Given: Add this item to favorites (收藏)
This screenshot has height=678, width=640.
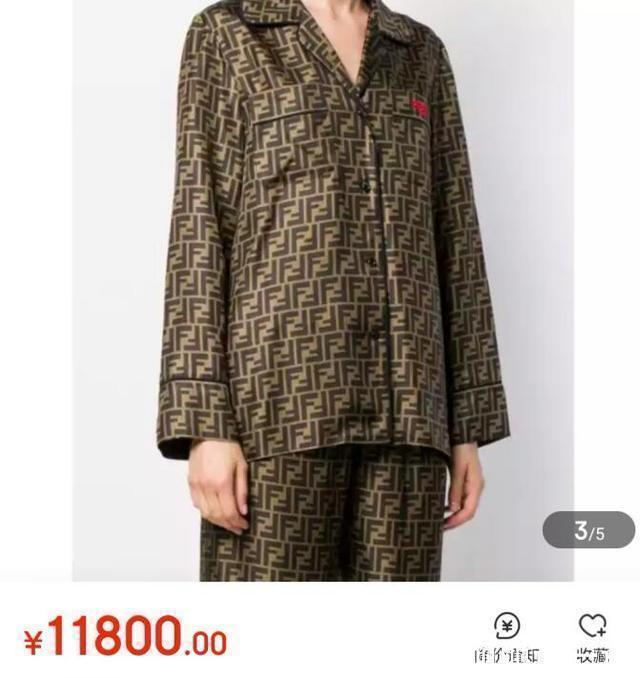Looking at the screenshot, I should click(592, 637).
